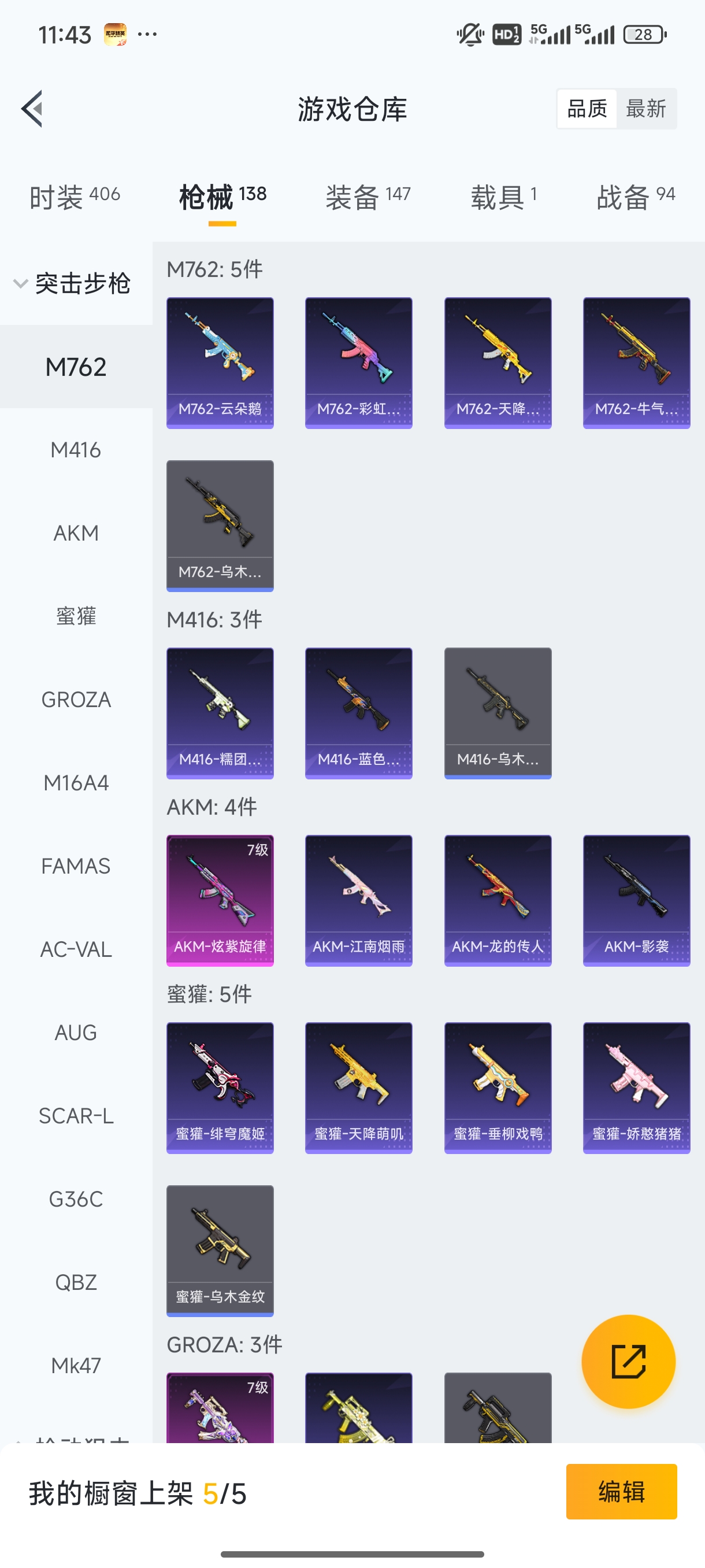Switch to the 装备 tab
This screenshot has height=1568, width=705.
click(x=368, y=197)
